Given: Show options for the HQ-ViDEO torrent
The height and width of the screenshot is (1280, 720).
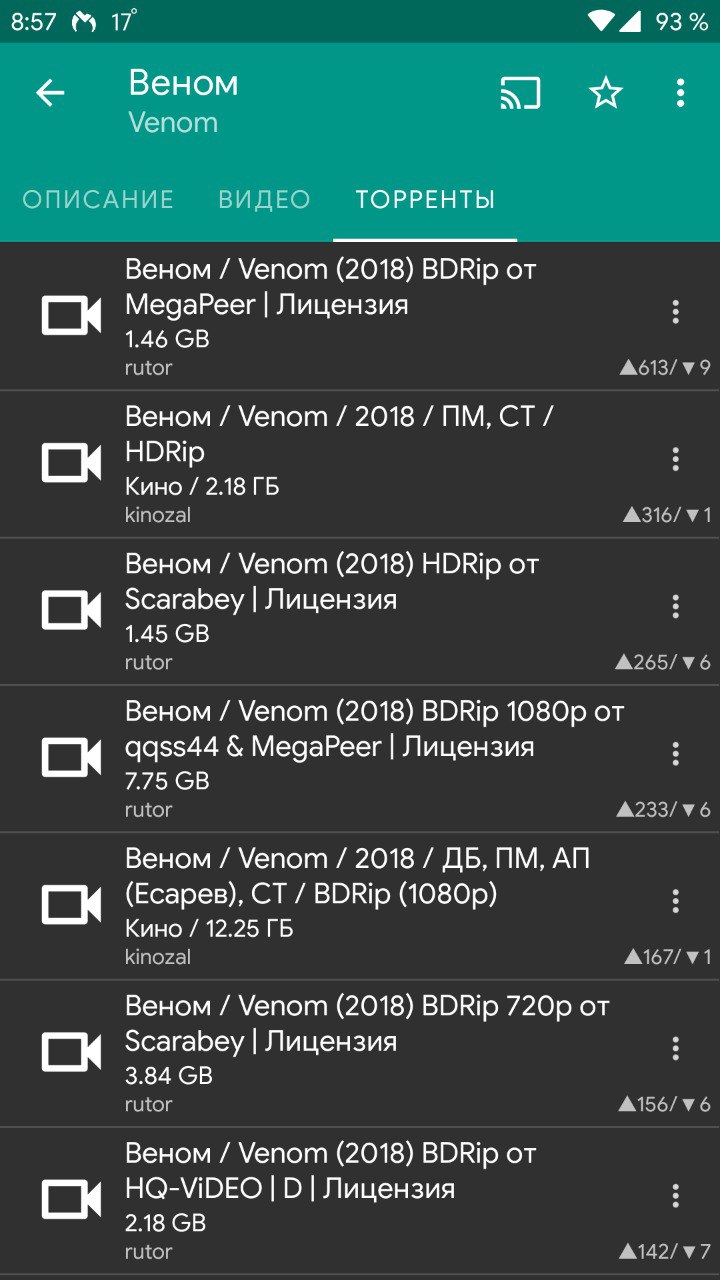Looking at the screenshot, I should 676,1195.
